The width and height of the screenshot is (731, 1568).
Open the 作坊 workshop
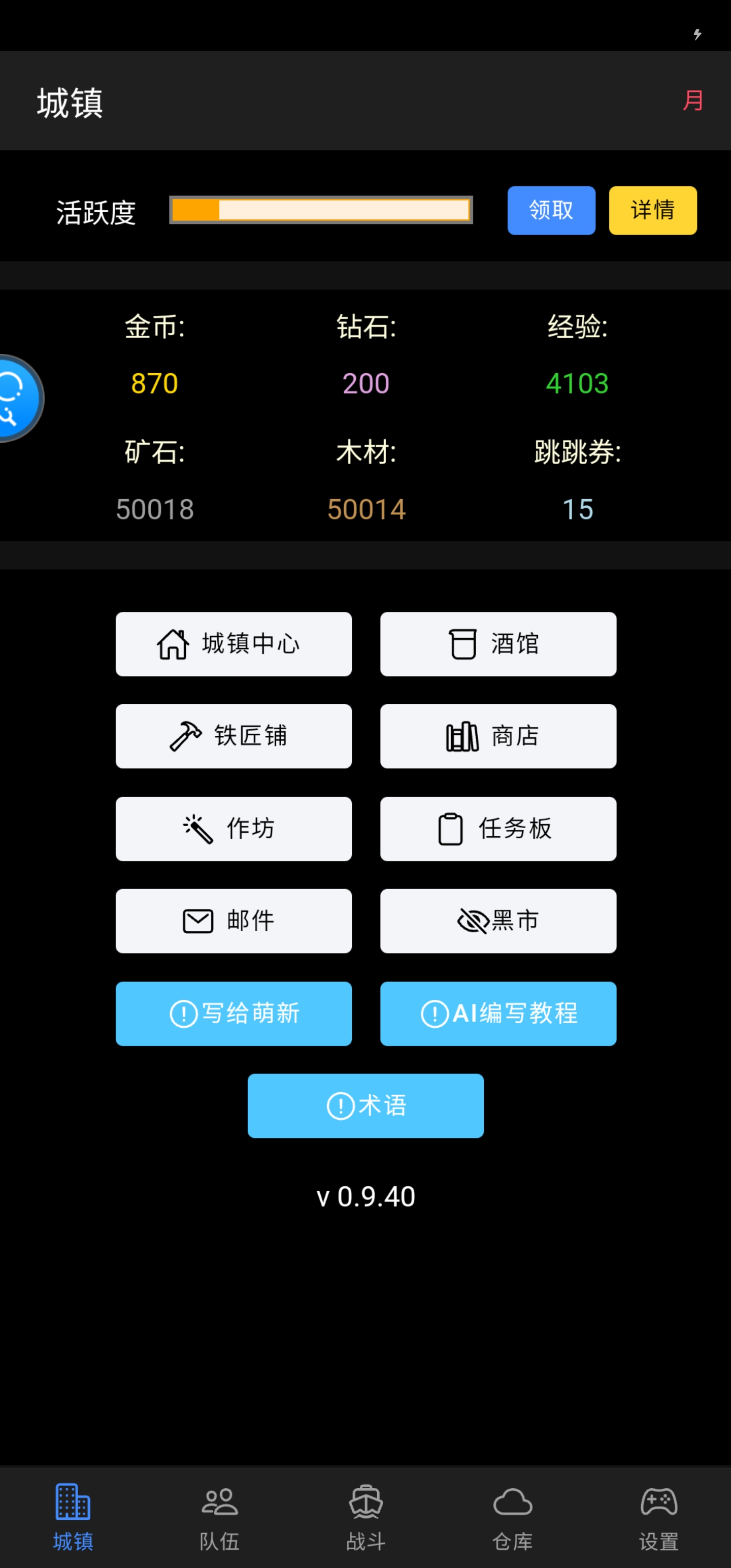pyautogui.click(x=234, y=829)
